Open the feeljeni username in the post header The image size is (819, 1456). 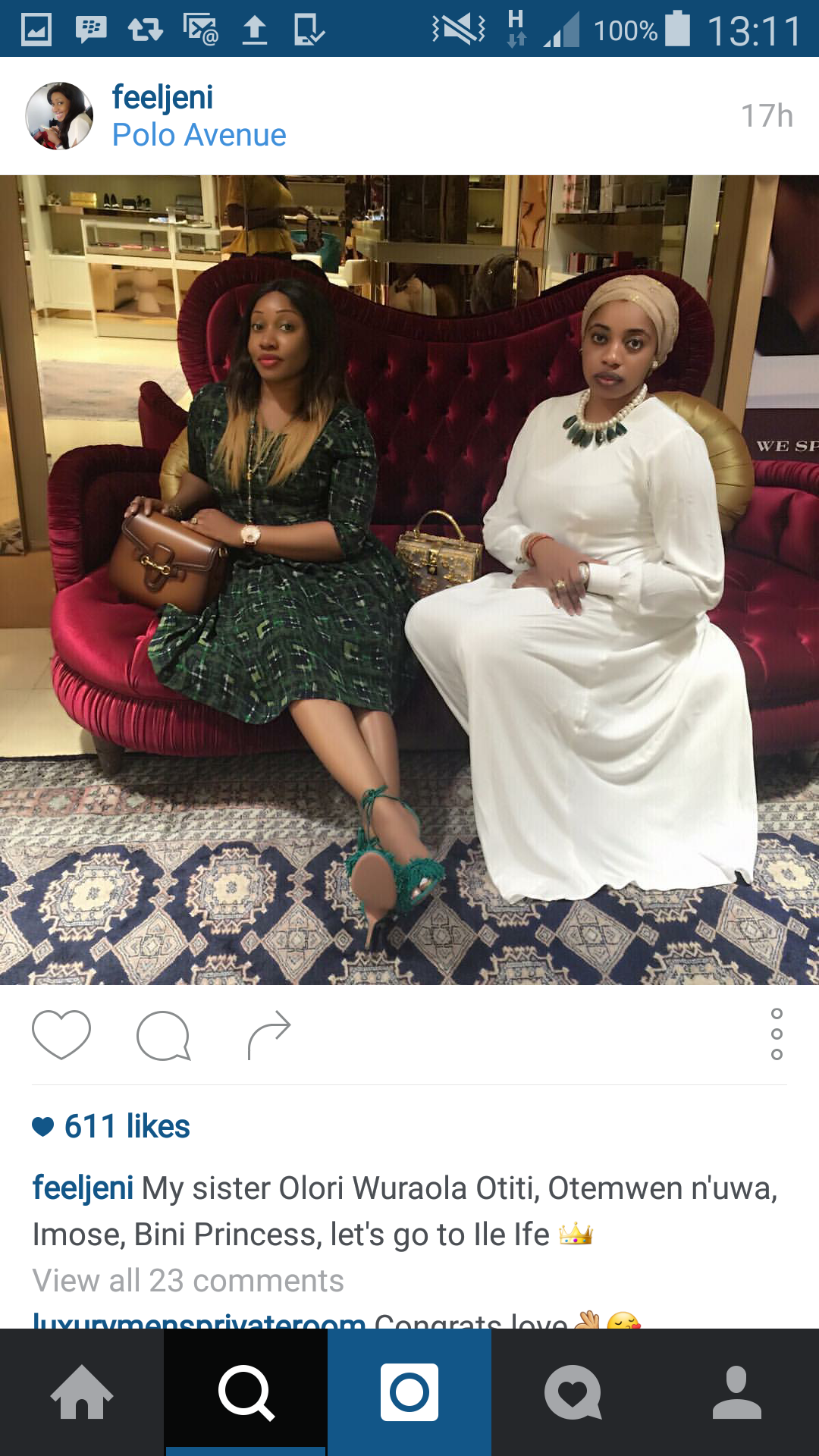click(162, 97)
